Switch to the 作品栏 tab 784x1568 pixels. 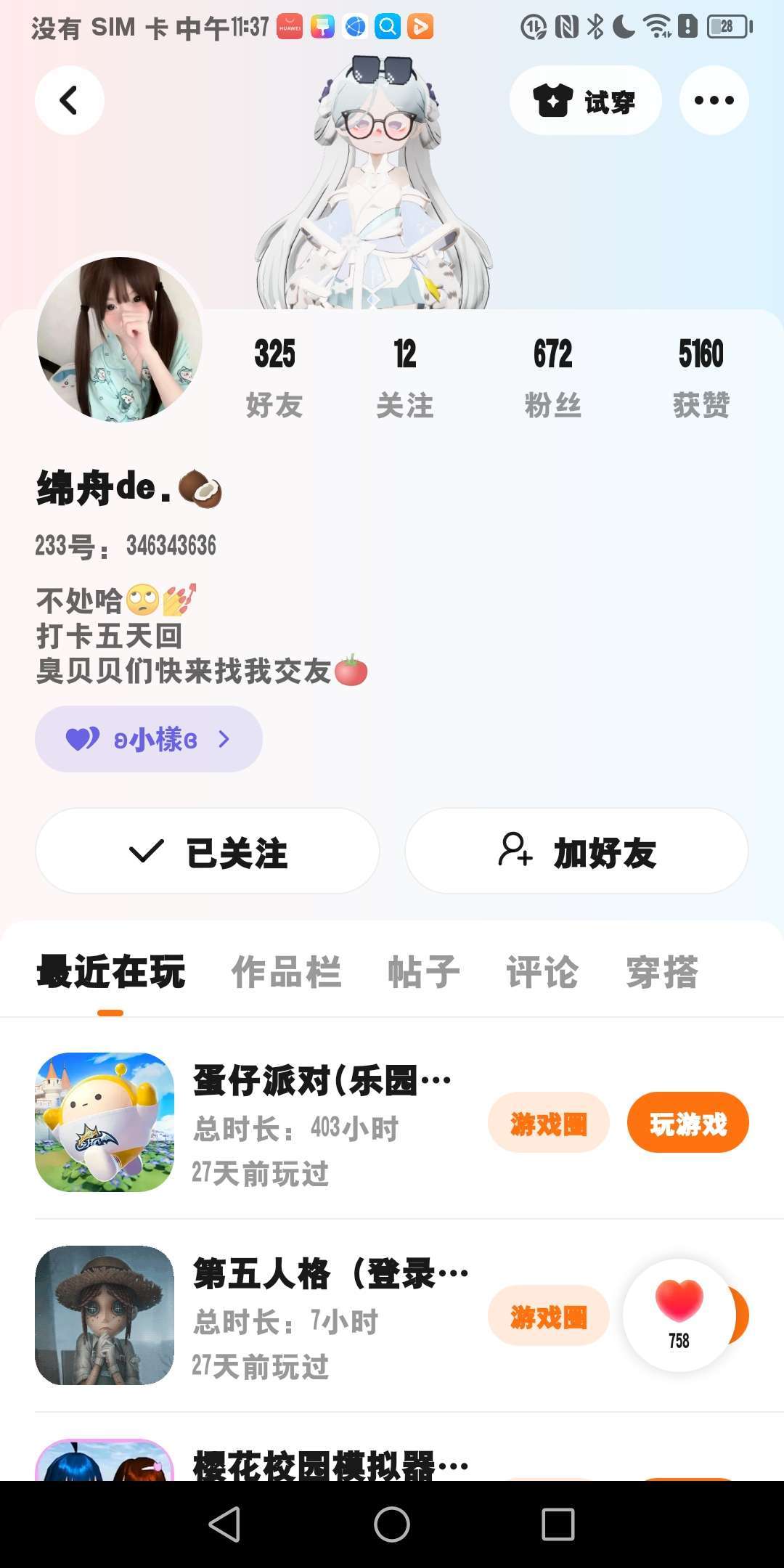[x=286, y=973]
